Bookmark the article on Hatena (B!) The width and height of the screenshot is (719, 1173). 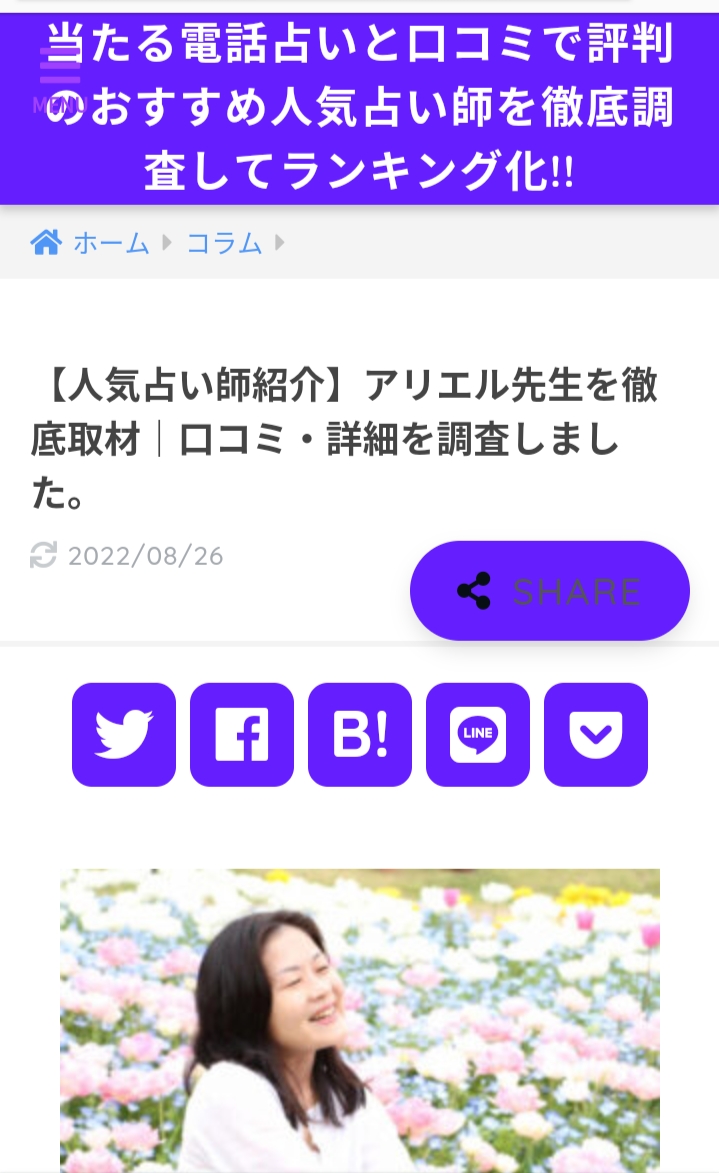click(360, 735)
